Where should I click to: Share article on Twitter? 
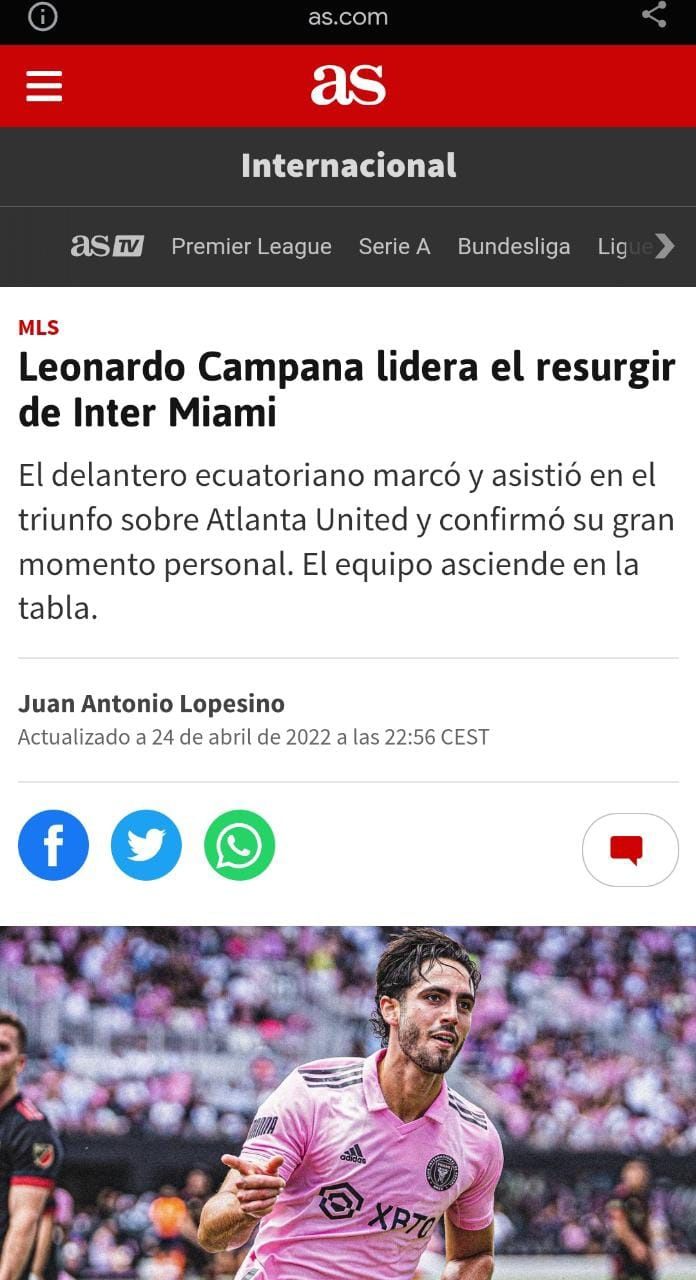click(146, 845)
